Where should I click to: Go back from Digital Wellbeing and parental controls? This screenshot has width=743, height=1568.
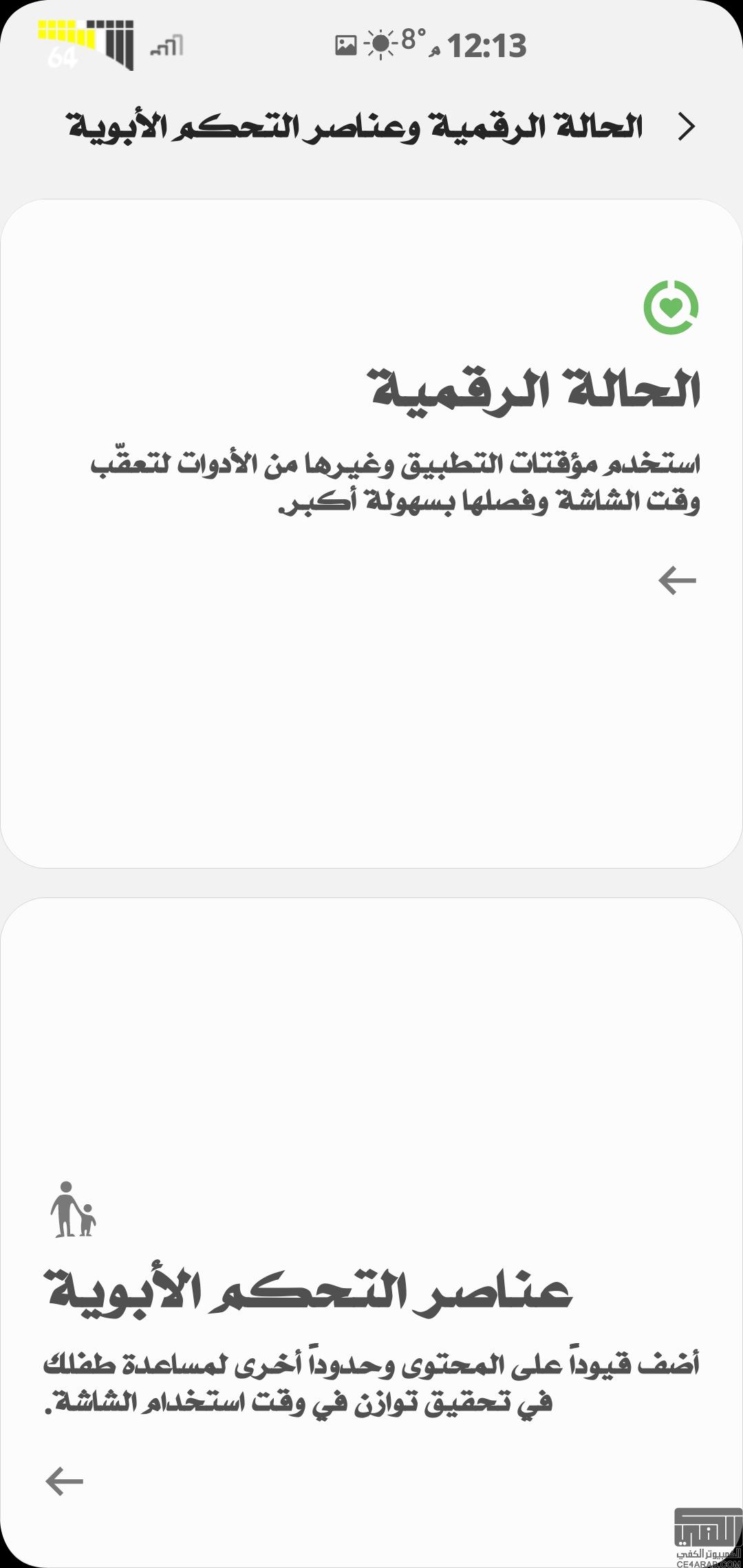tap(686, 127)
